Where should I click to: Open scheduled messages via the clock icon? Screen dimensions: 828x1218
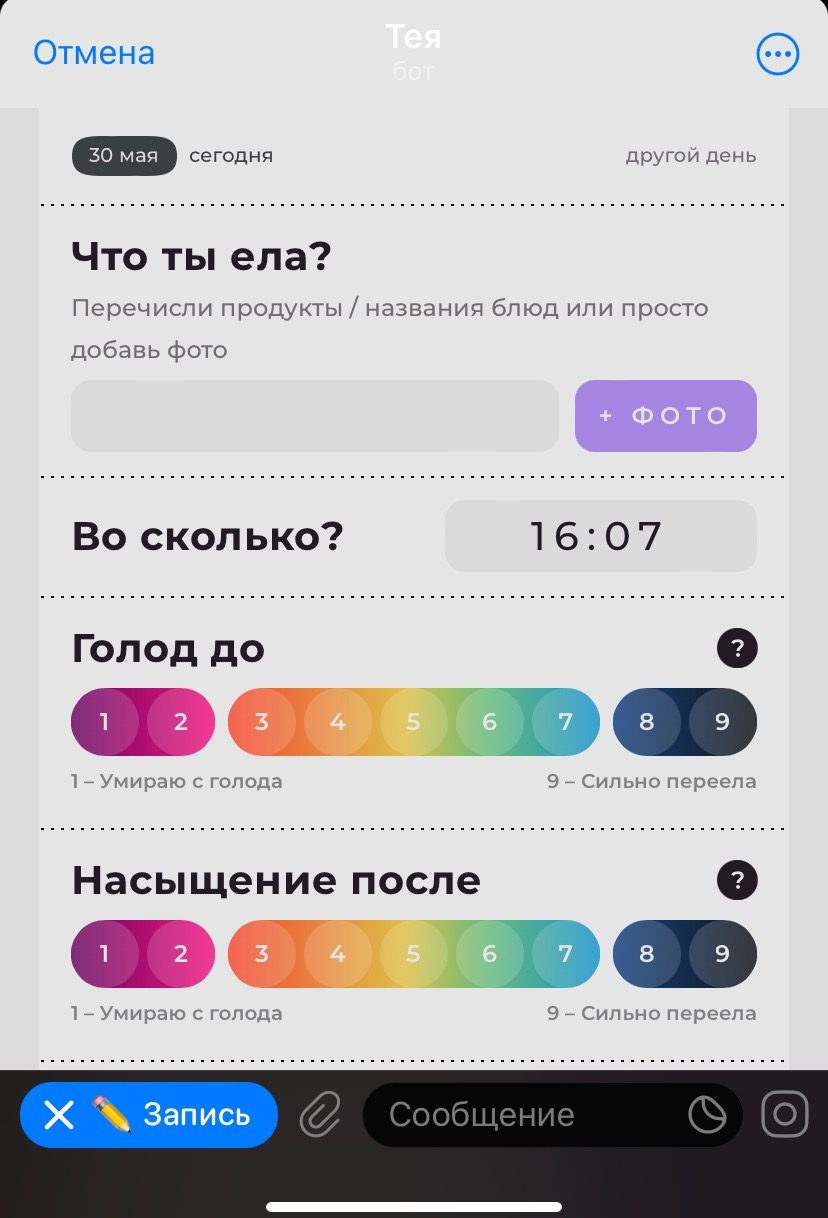click(x=706, y=1113)
